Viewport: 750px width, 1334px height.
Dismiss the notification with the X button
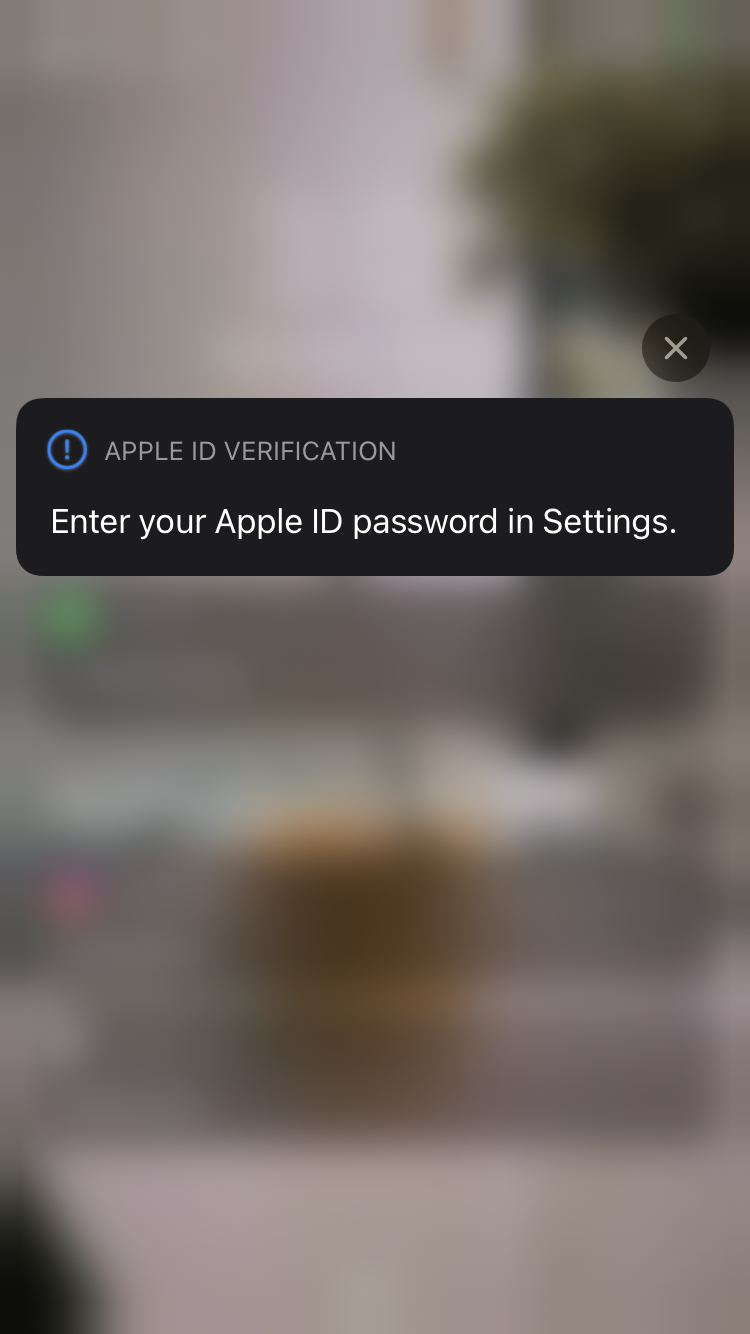pyautogui.click(x=676, y=348)
